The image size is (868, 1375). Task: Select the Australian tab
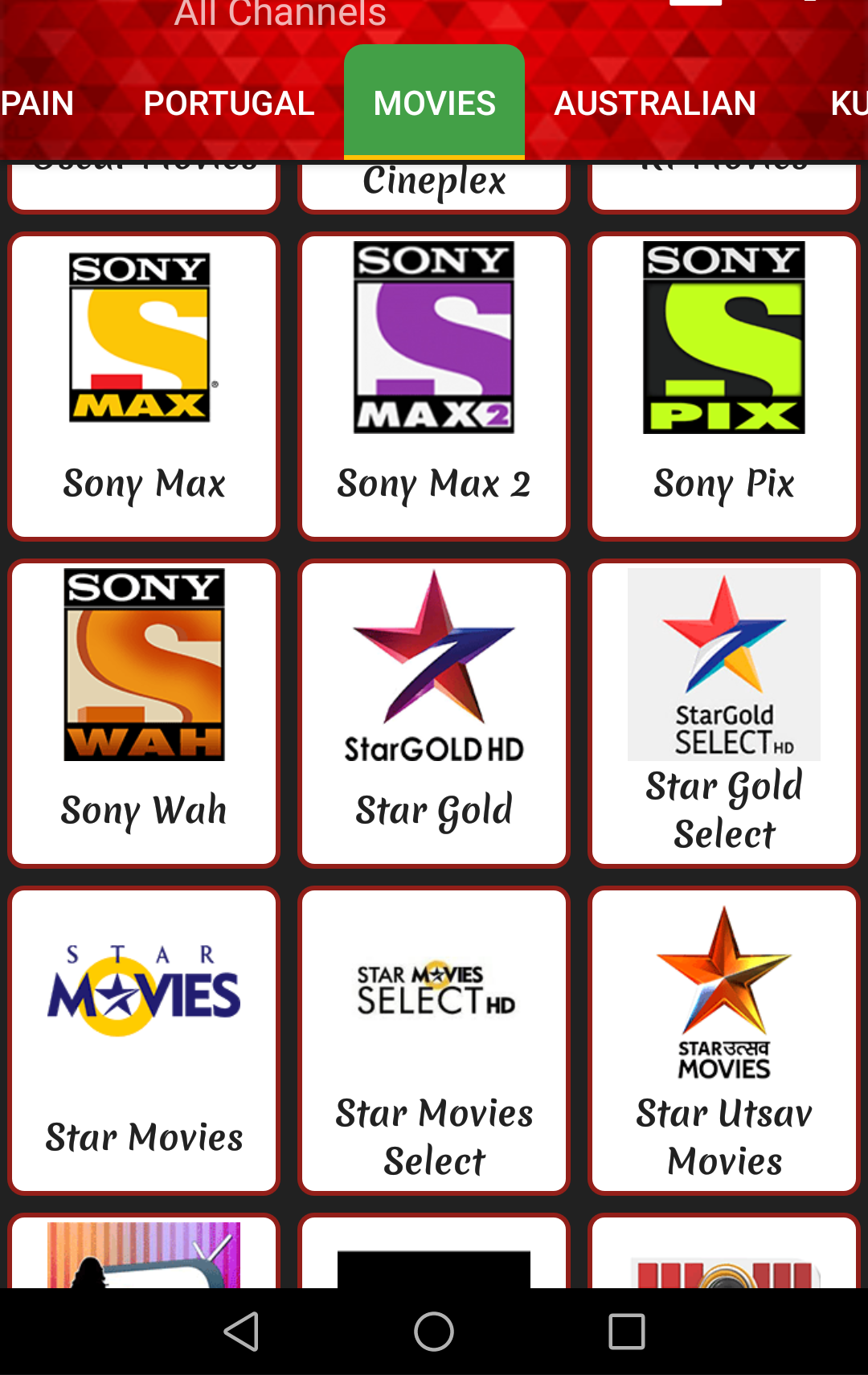tap(654, 104)
